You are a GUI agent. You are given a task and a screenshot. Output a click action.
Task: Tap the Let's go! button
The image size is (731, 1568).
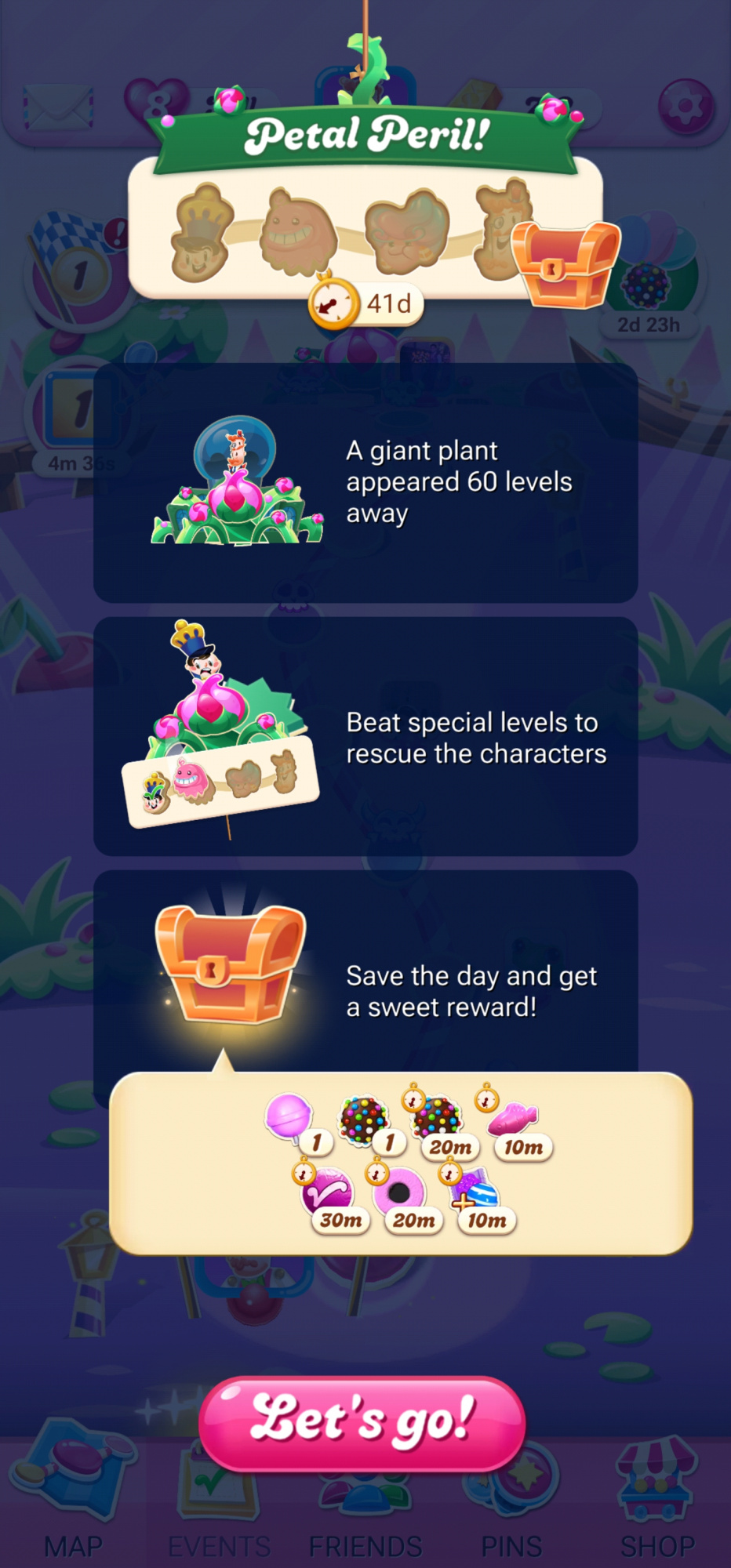(362, 1421)
